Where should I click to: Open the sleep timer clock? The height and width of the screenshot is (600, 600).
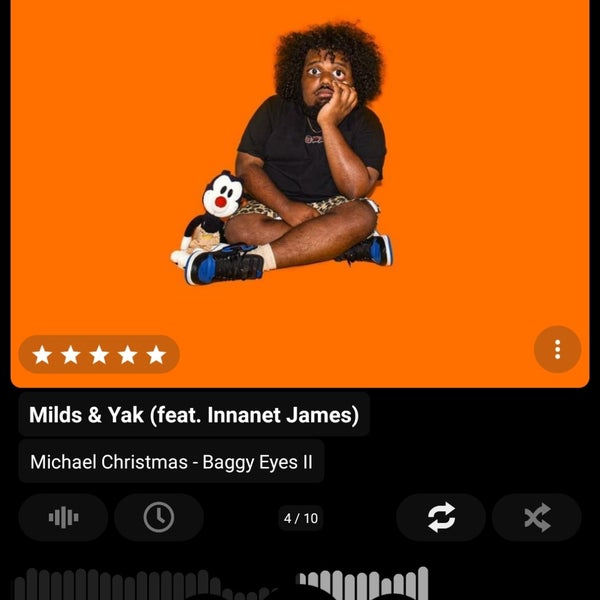(x=158, y=517)
